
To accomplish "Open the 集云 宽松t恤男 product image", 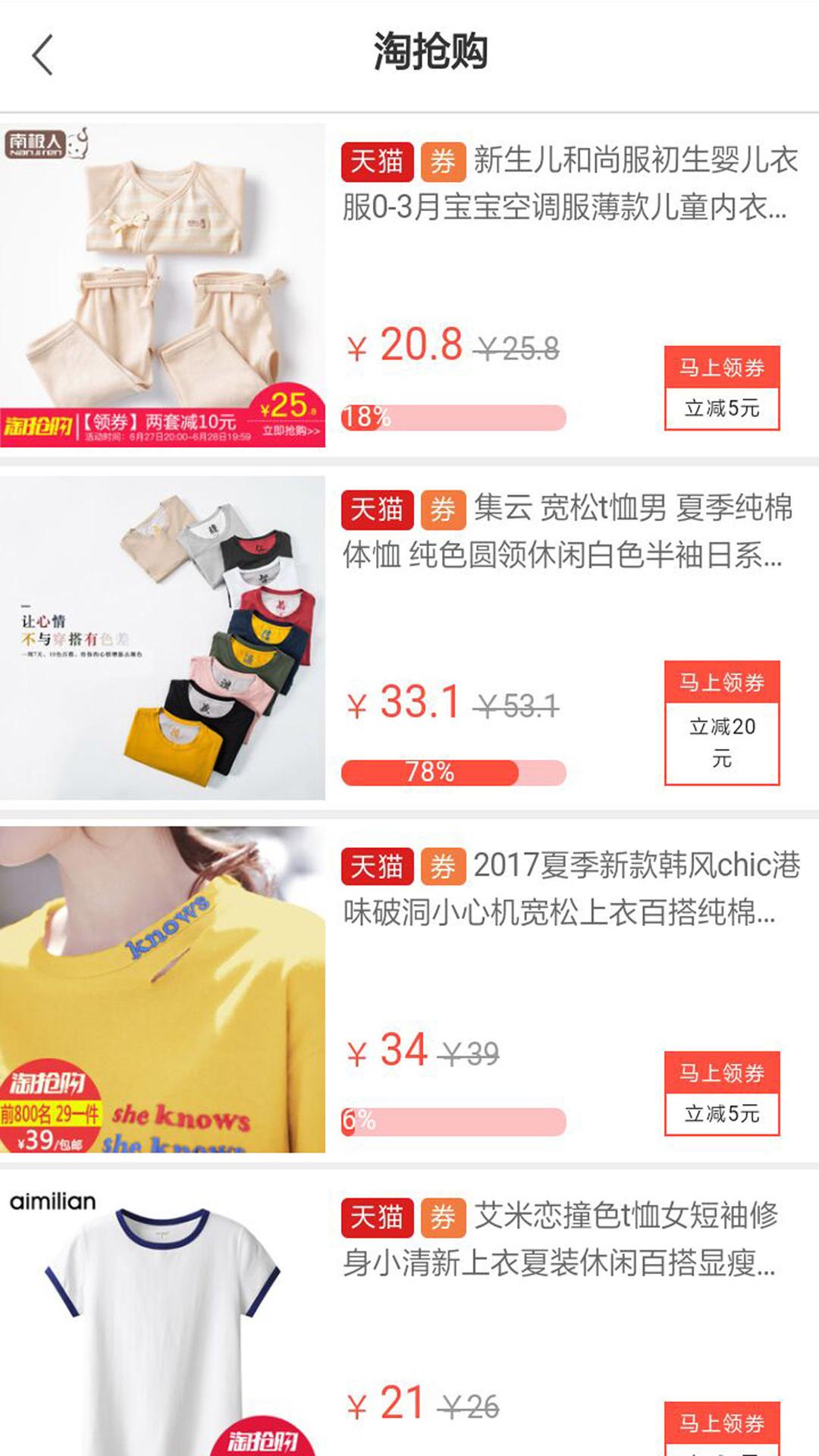I will click(162, 638).
